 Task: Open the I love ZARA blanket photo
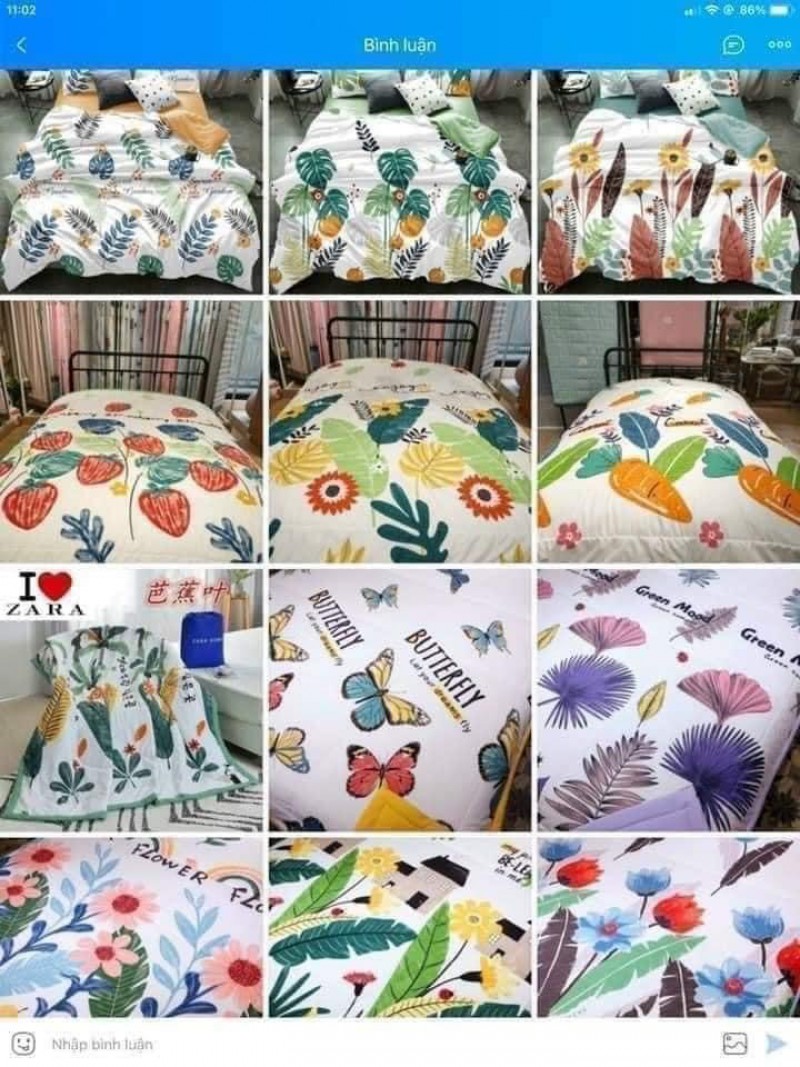pos(131,700)
